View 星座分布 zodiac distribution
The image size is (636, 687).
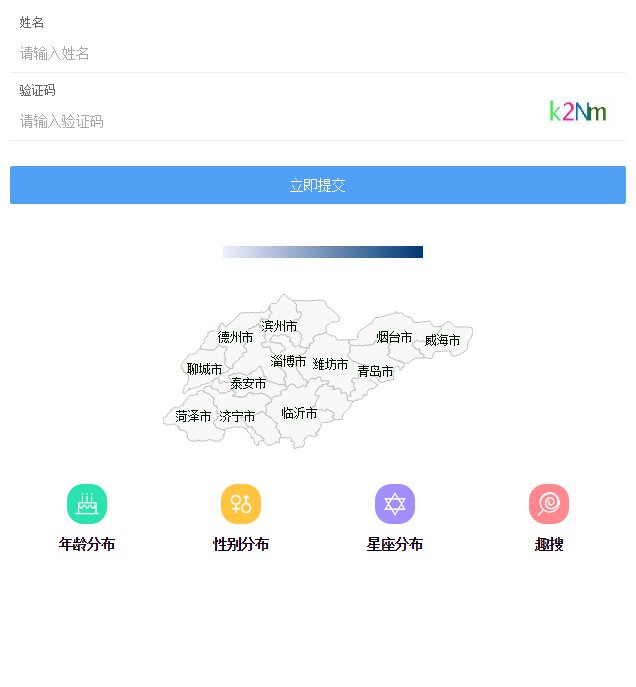395,504
